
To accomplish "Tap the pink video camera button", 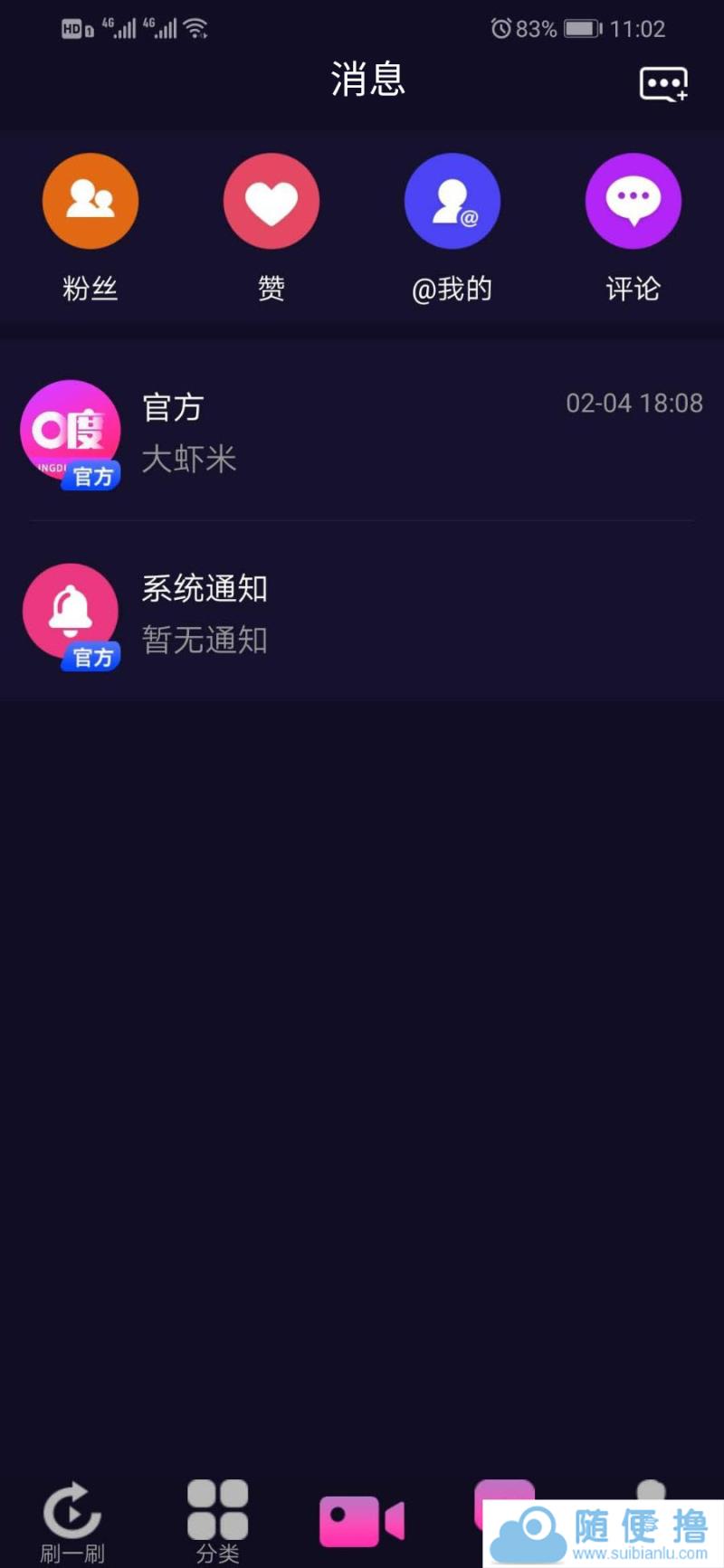I will pos(361,1520).
